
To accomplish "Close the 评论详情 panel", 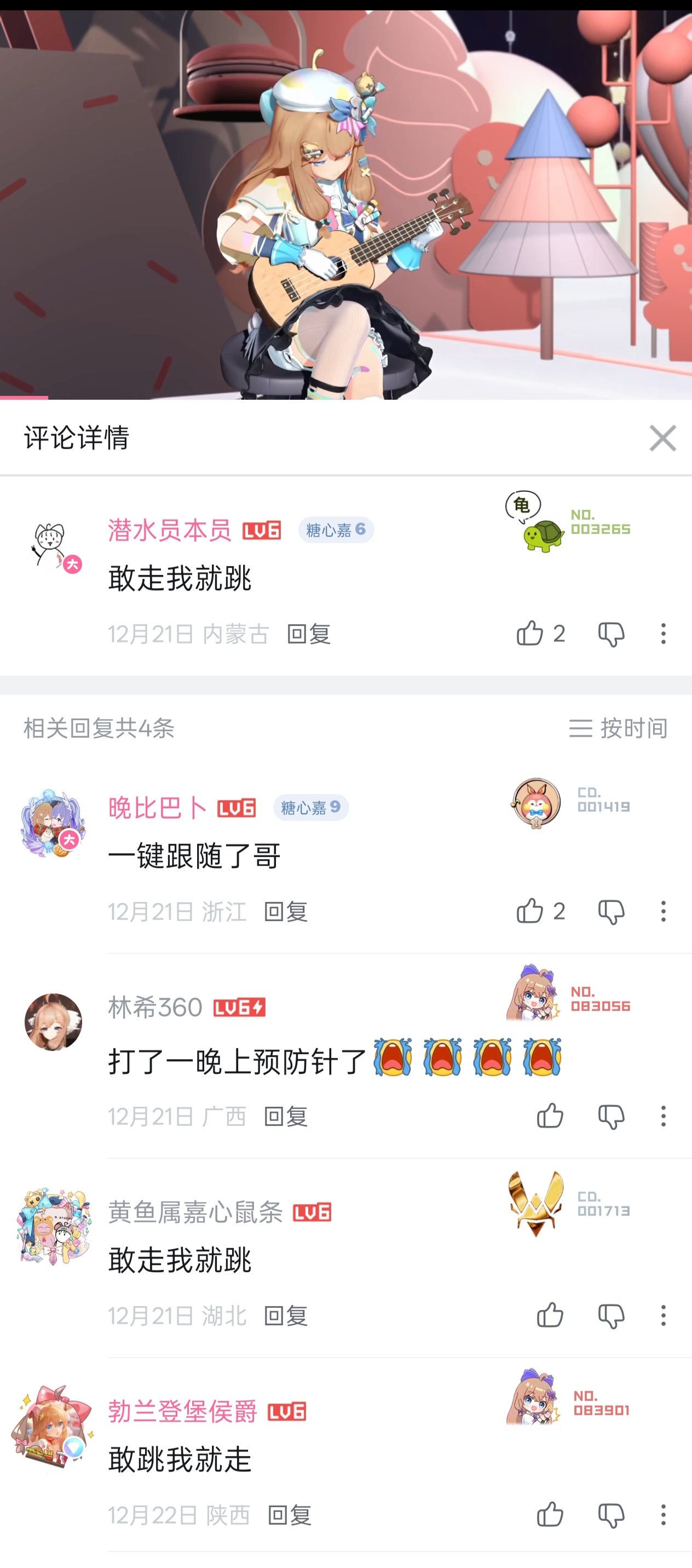I will (x=662, y=438).
